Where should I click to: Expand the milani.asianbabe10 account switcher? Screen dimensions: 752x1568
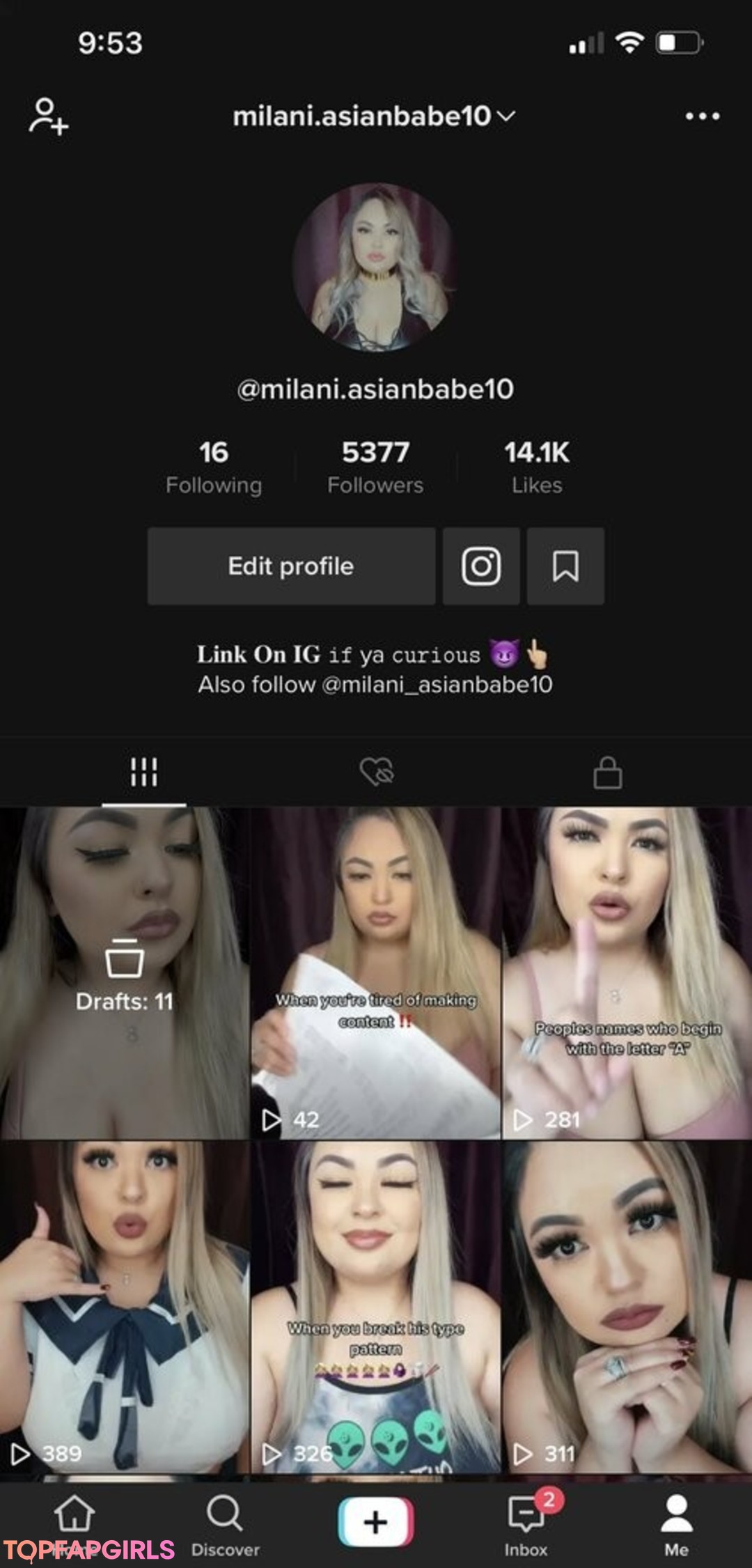[x=375, y=116]
